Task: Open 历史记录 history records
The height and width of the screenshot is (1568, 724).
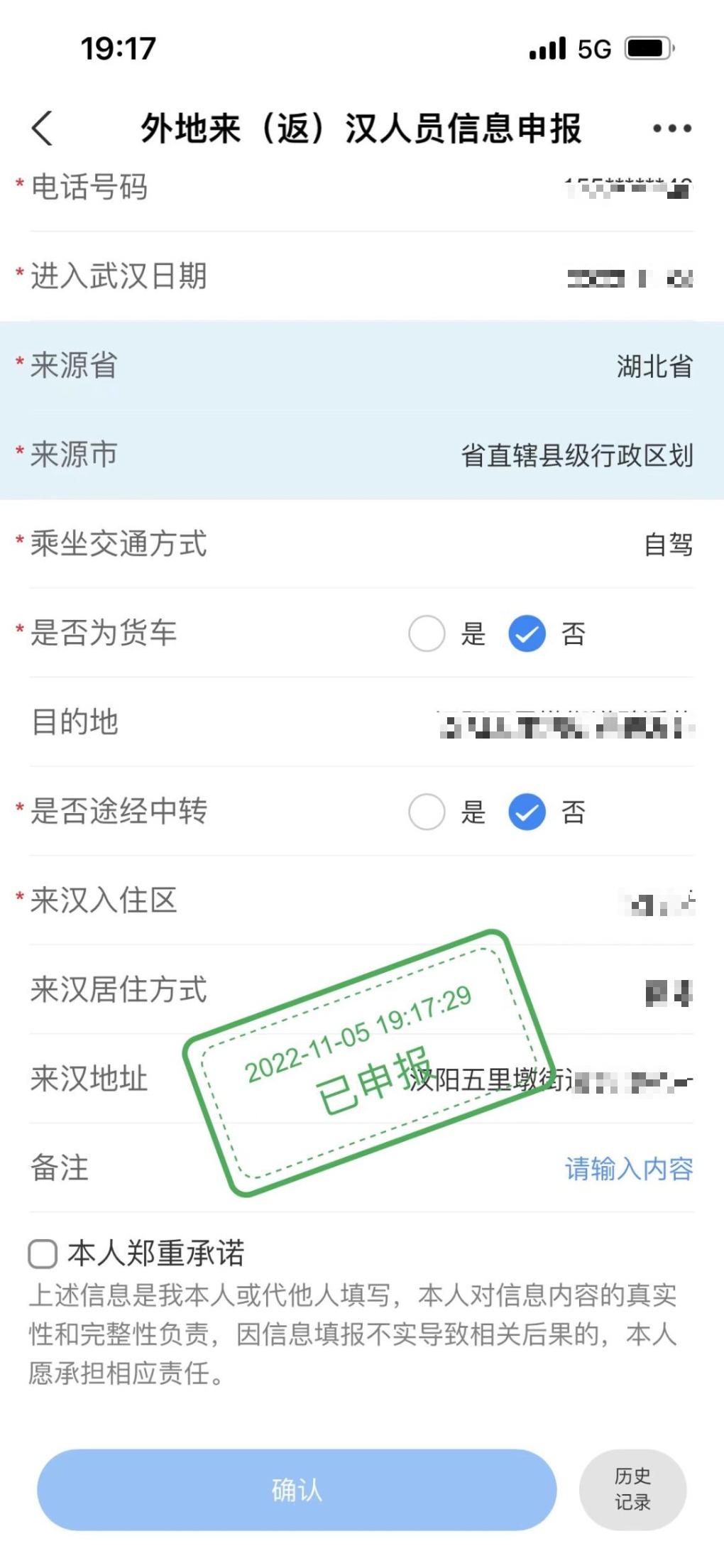Action: pyautogui.click(x=632, y=1489)
